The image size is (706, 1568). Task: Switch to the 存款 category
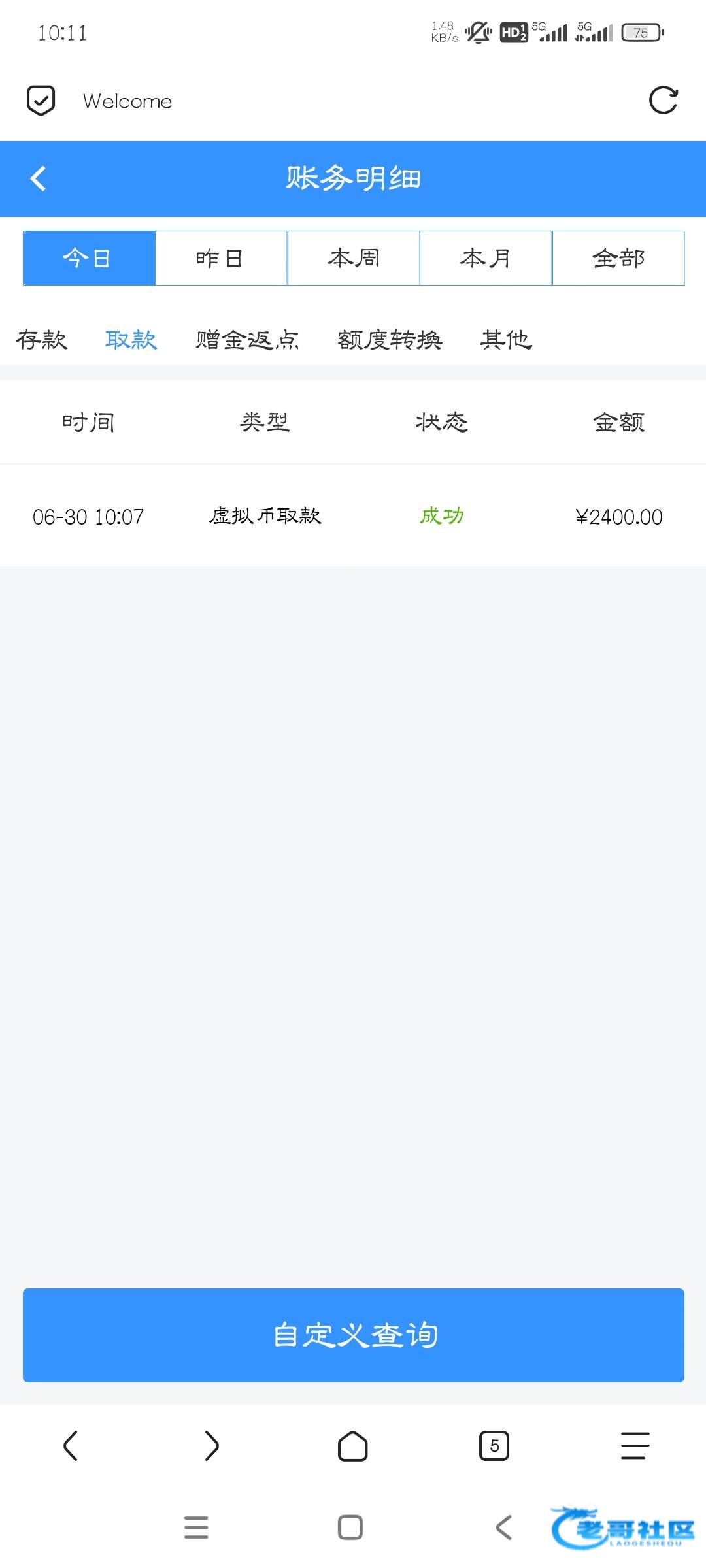pyautogui.click(x=42, y=340)
